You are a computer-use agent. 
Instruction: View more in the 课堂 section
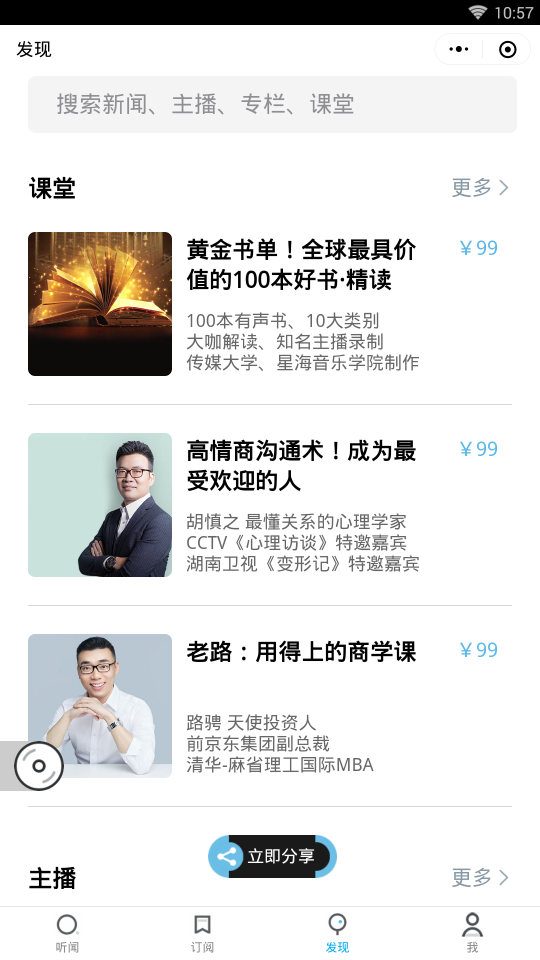tap(481, 187)
